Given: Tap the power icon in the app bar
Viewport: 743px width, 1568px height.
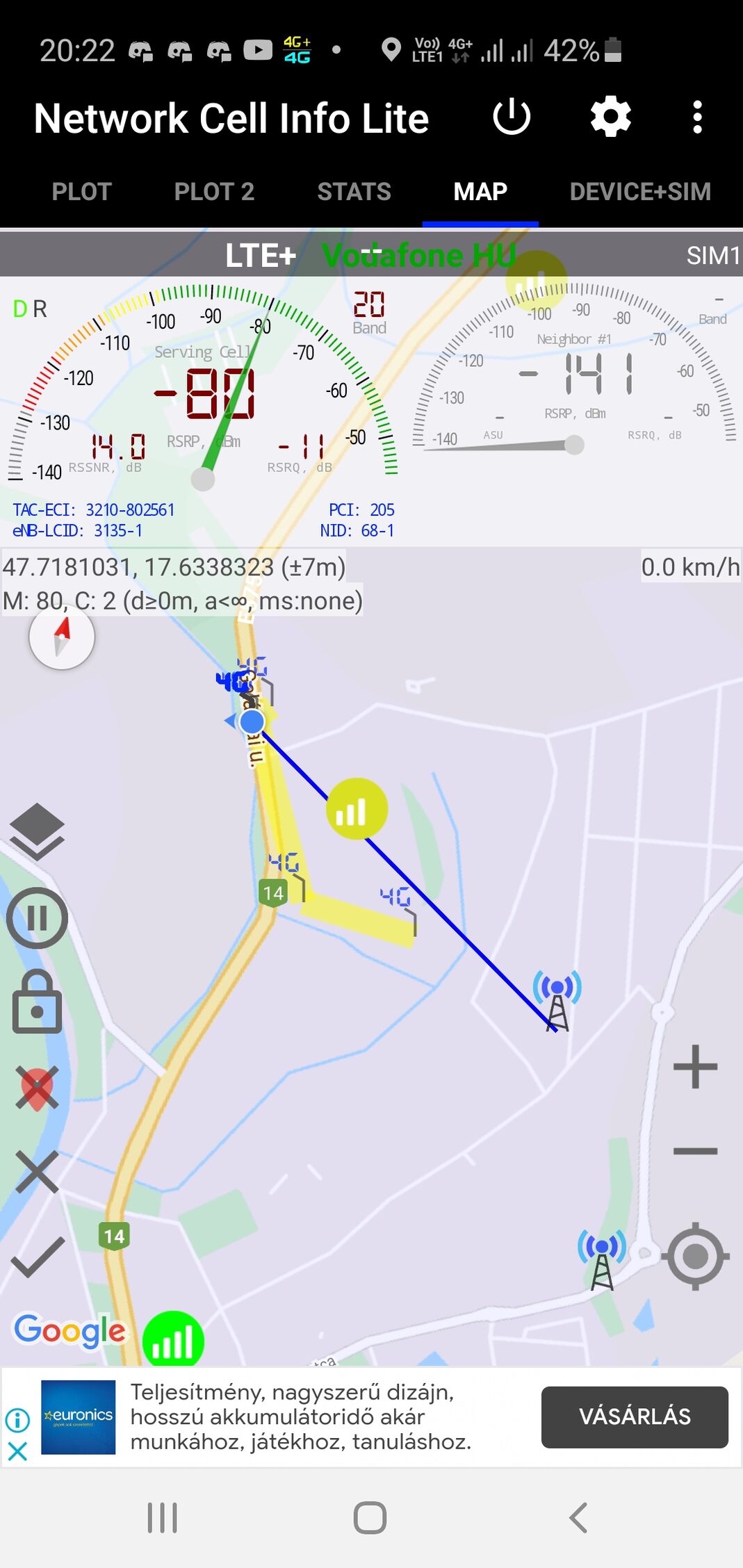Looking at the screenshot, I should [x=512, y=117].
